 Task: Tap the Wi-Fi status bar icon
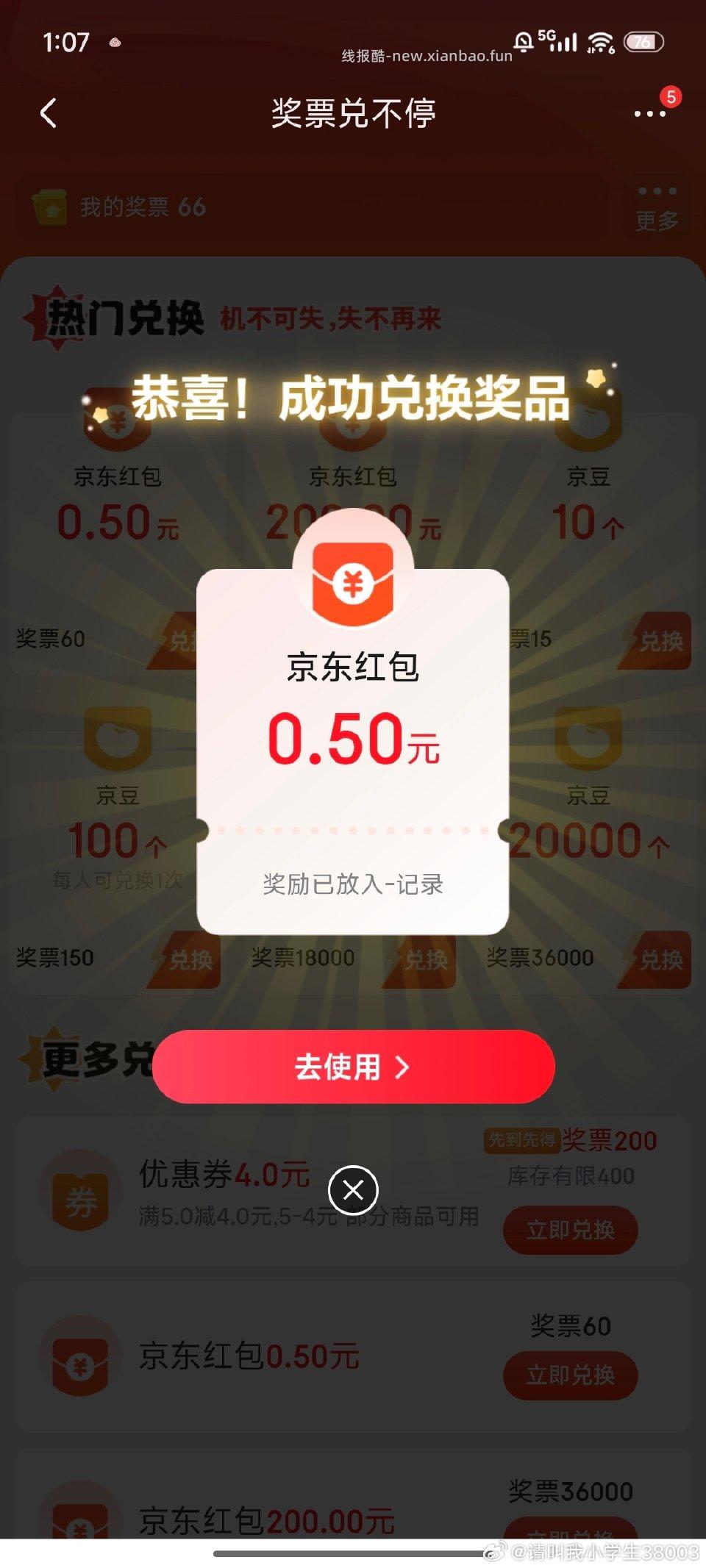click(x=600, y=42)
